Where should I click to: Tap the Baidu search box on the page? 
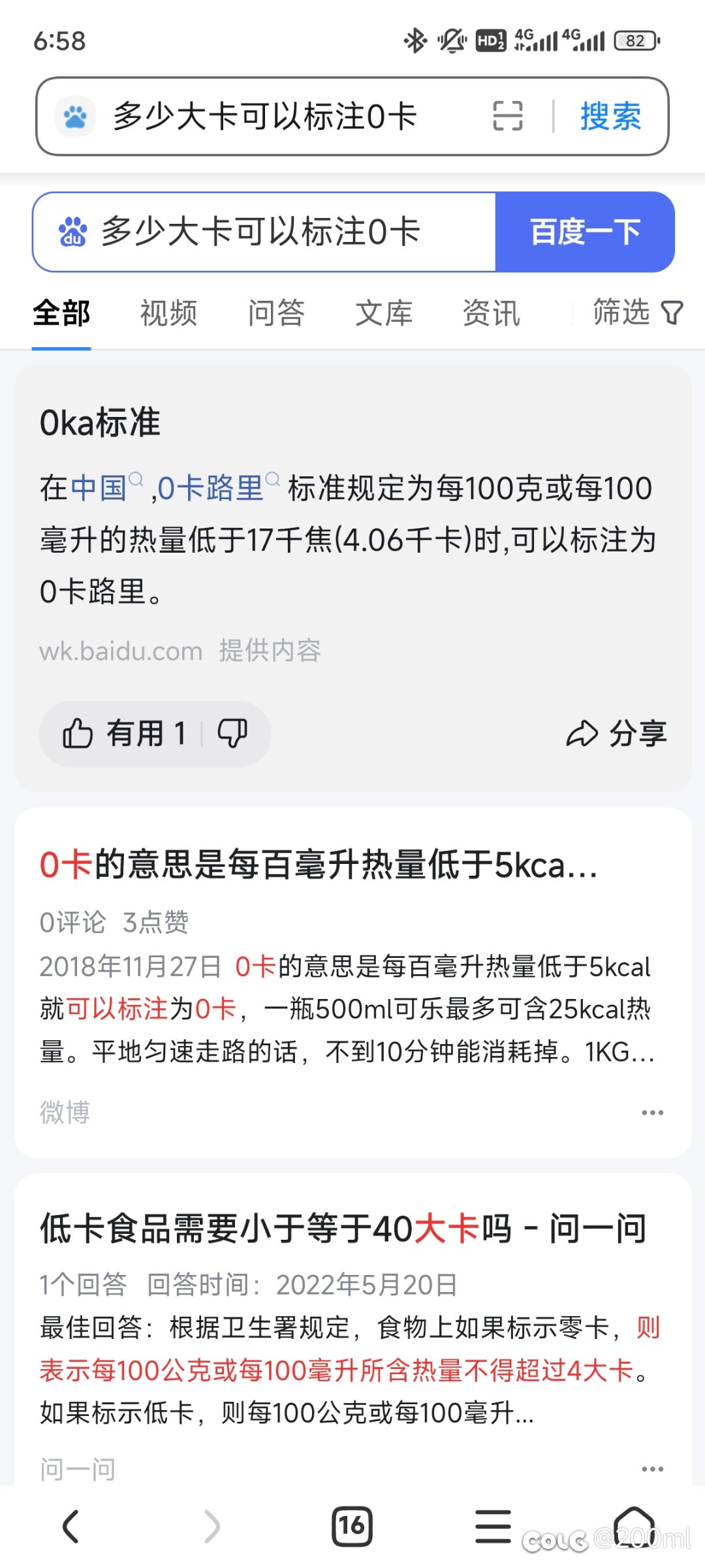264,232
